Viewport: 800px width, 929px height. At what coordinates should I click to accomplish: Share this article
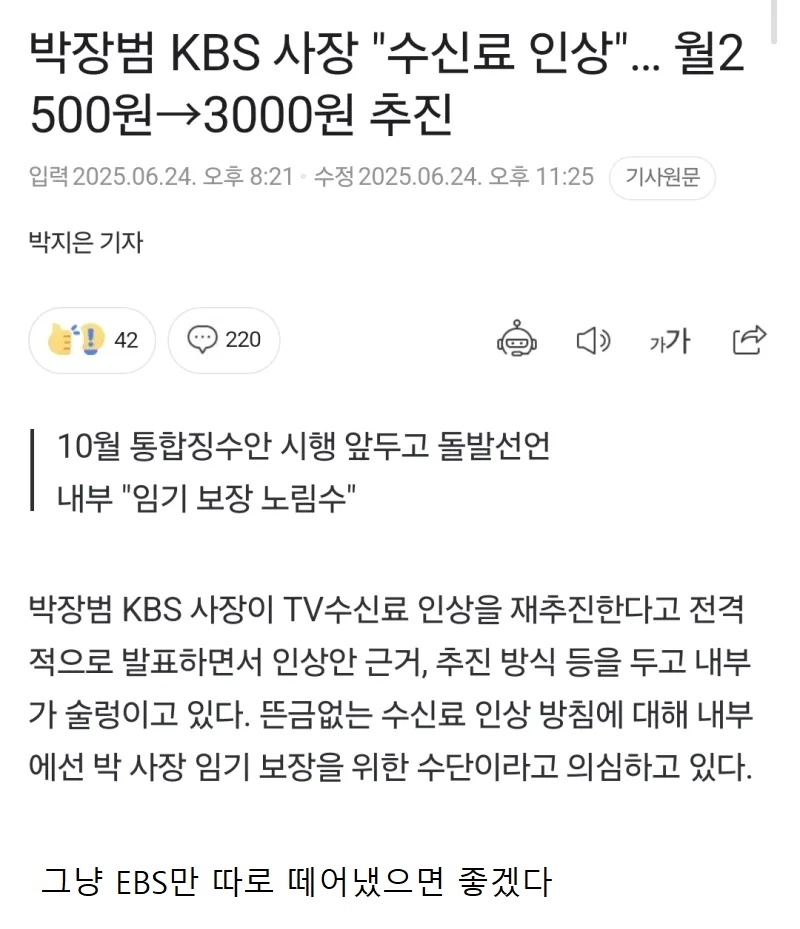point(749,340)
